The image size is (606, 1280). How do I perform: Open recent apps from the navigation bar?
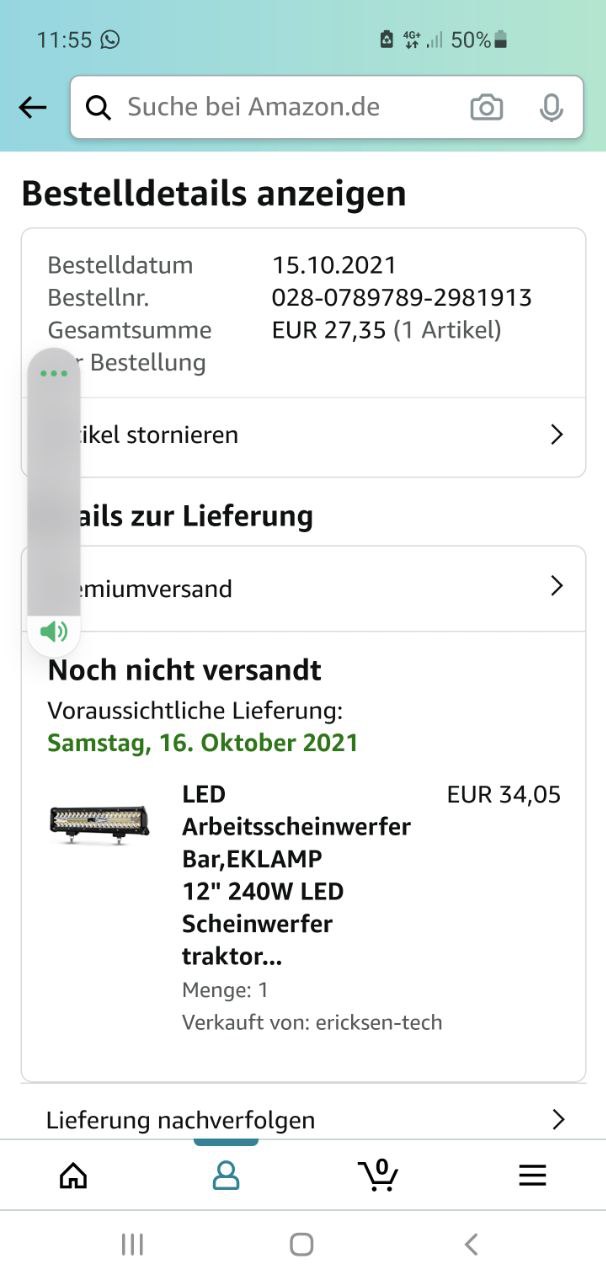coord(132,1244)
